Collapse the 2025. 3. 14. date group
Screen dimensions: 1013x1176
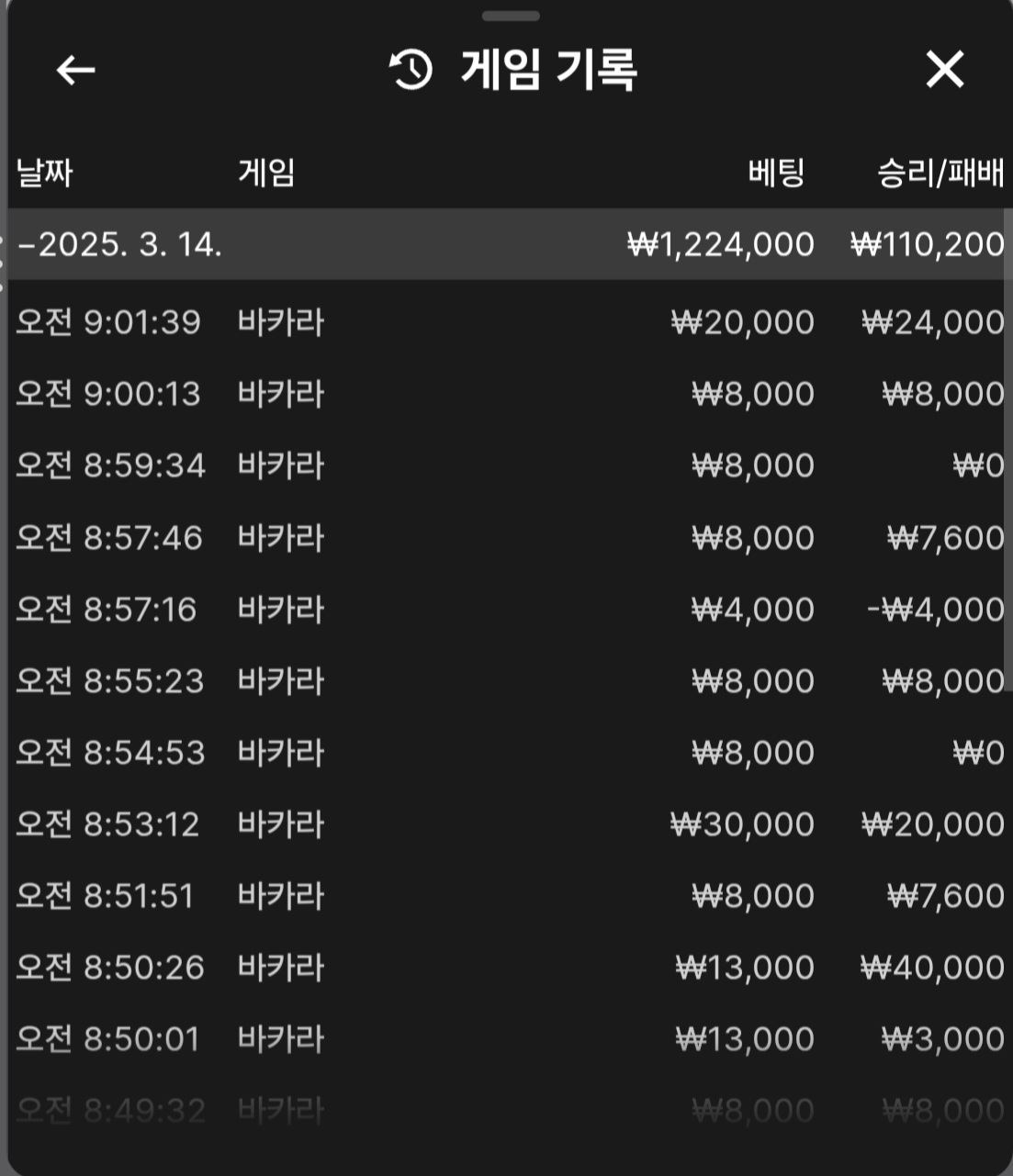point(119,245)
